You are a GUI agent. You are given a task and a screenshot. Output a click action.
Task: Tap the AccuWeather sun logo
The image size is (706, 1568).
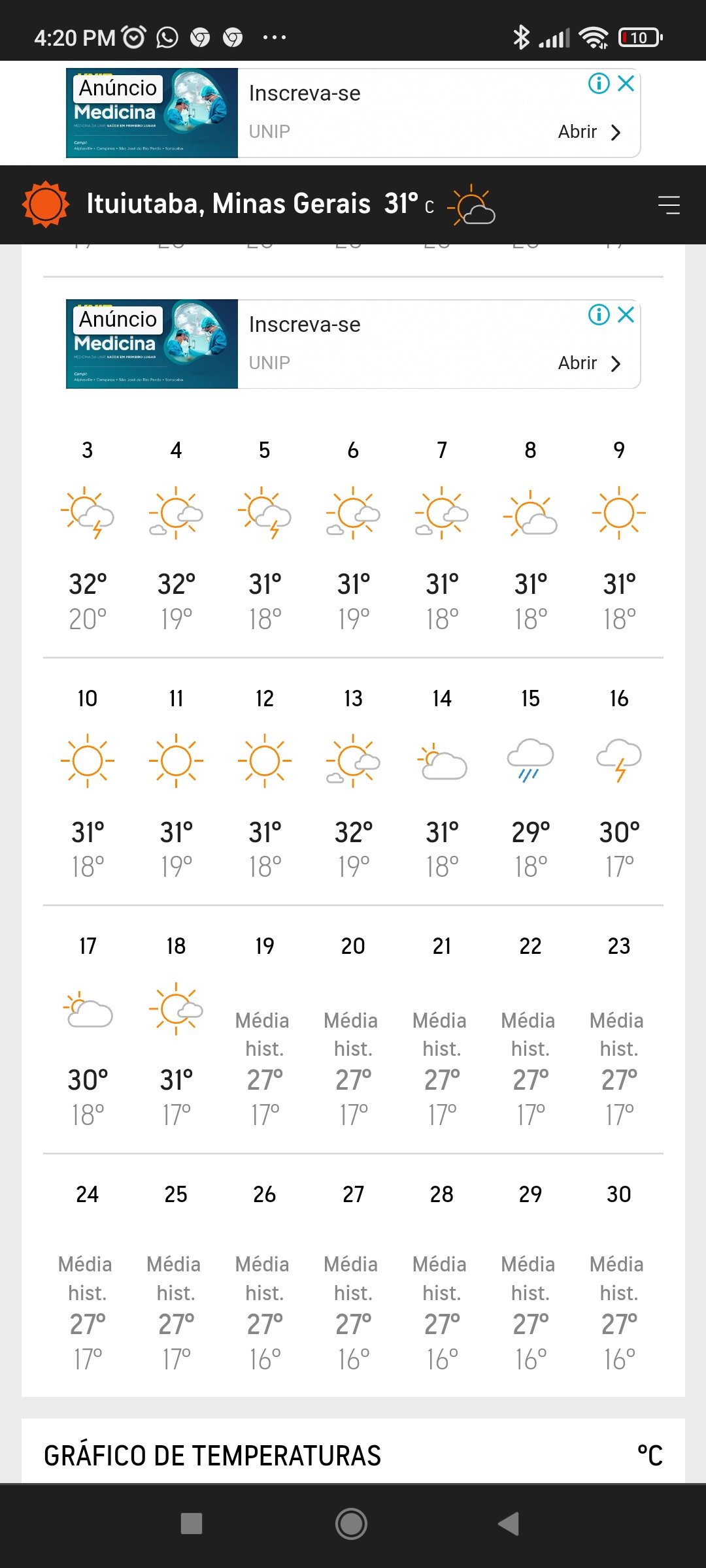(x=45, y=204)
